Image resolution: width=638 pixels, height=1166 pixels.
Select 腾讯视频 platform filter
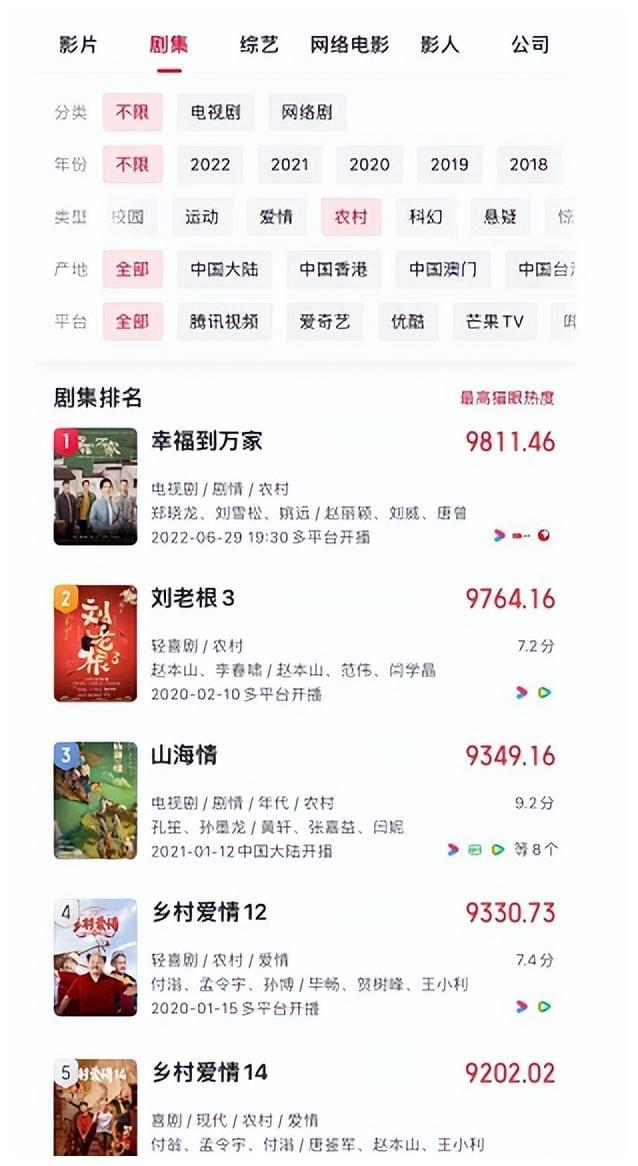[x=224, y=322]
